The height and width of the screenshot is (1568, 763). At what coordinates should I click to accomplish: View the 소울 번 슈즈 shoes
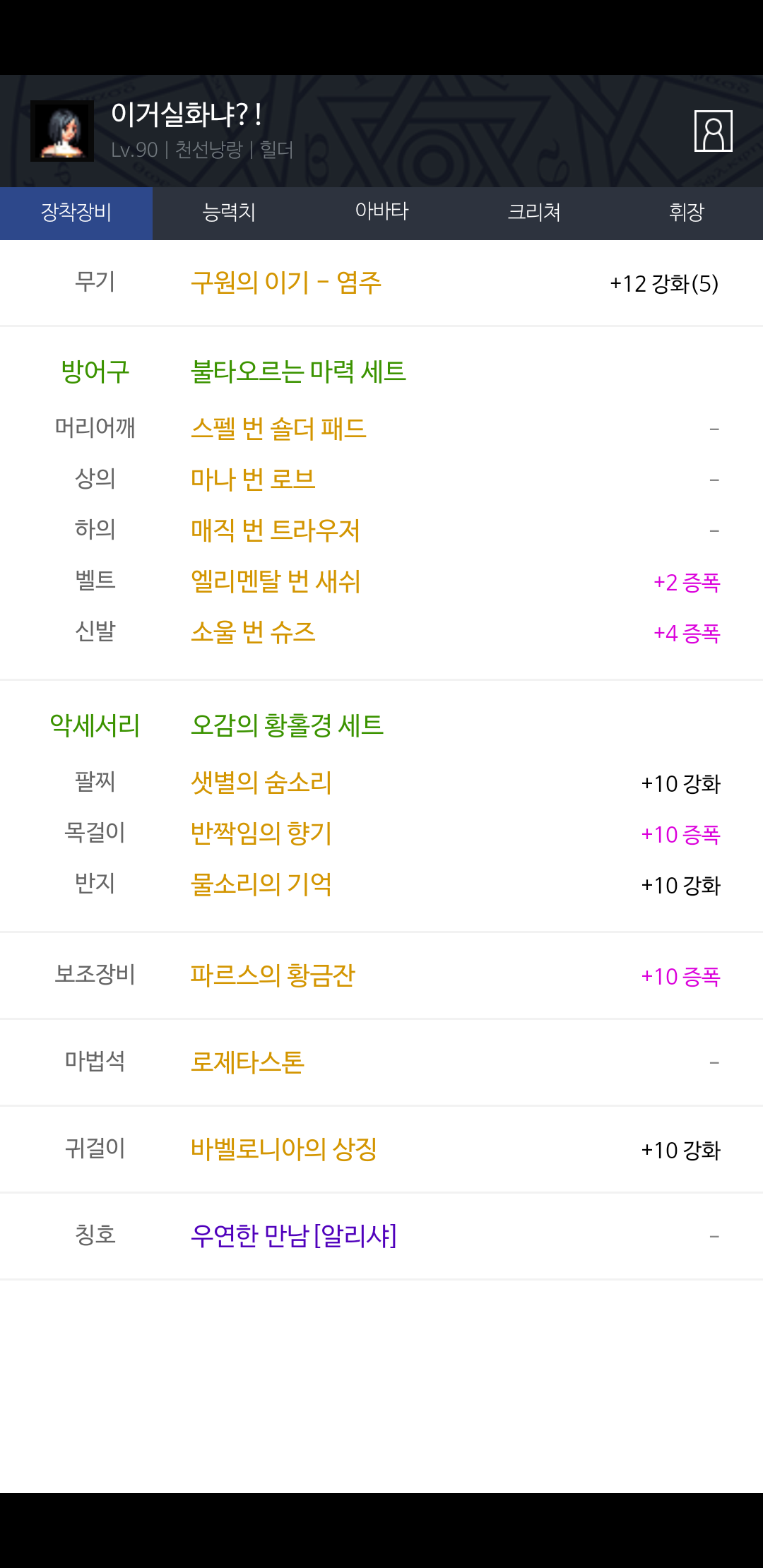tap(253, 632)
